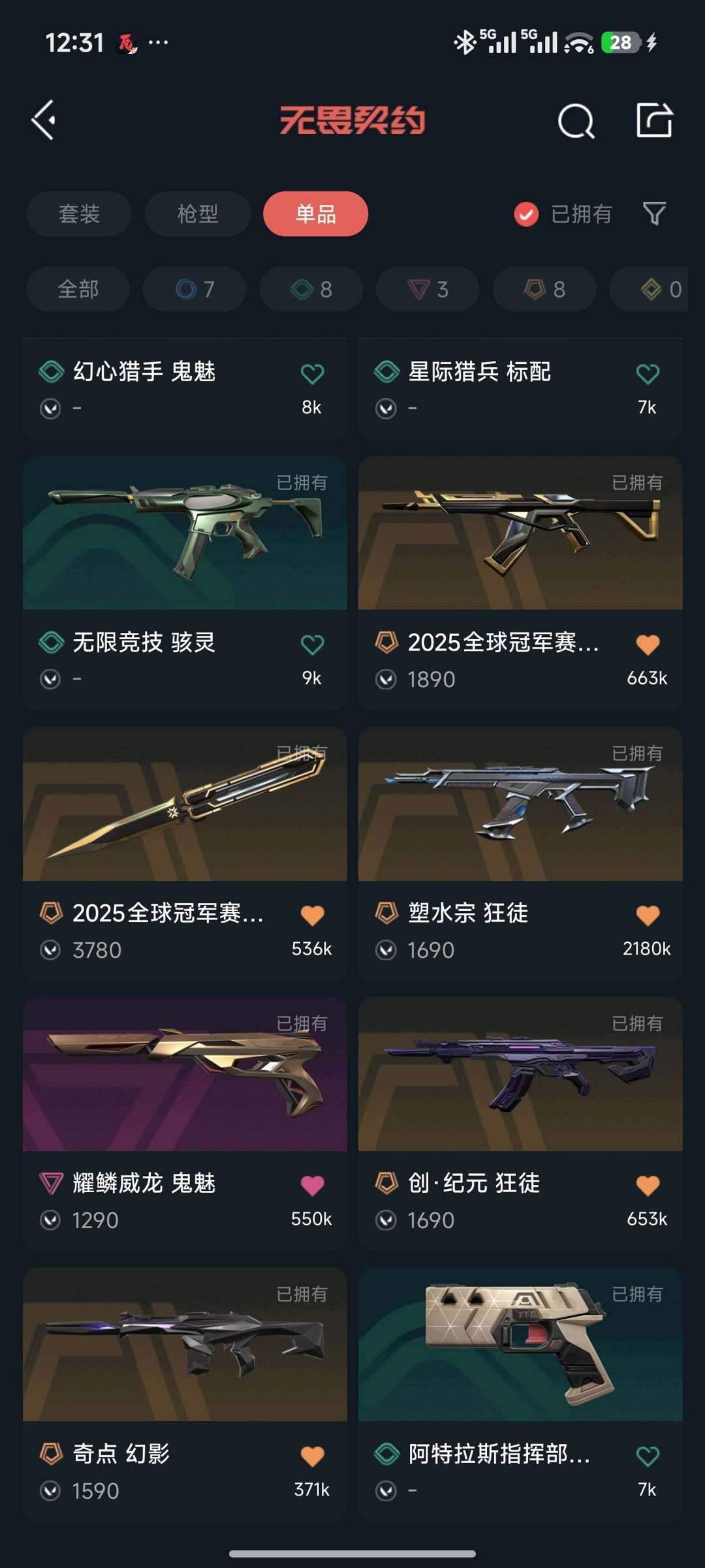Open the funnel filter icon
The image size is (705, 1568).
click(x=654, y=213)
